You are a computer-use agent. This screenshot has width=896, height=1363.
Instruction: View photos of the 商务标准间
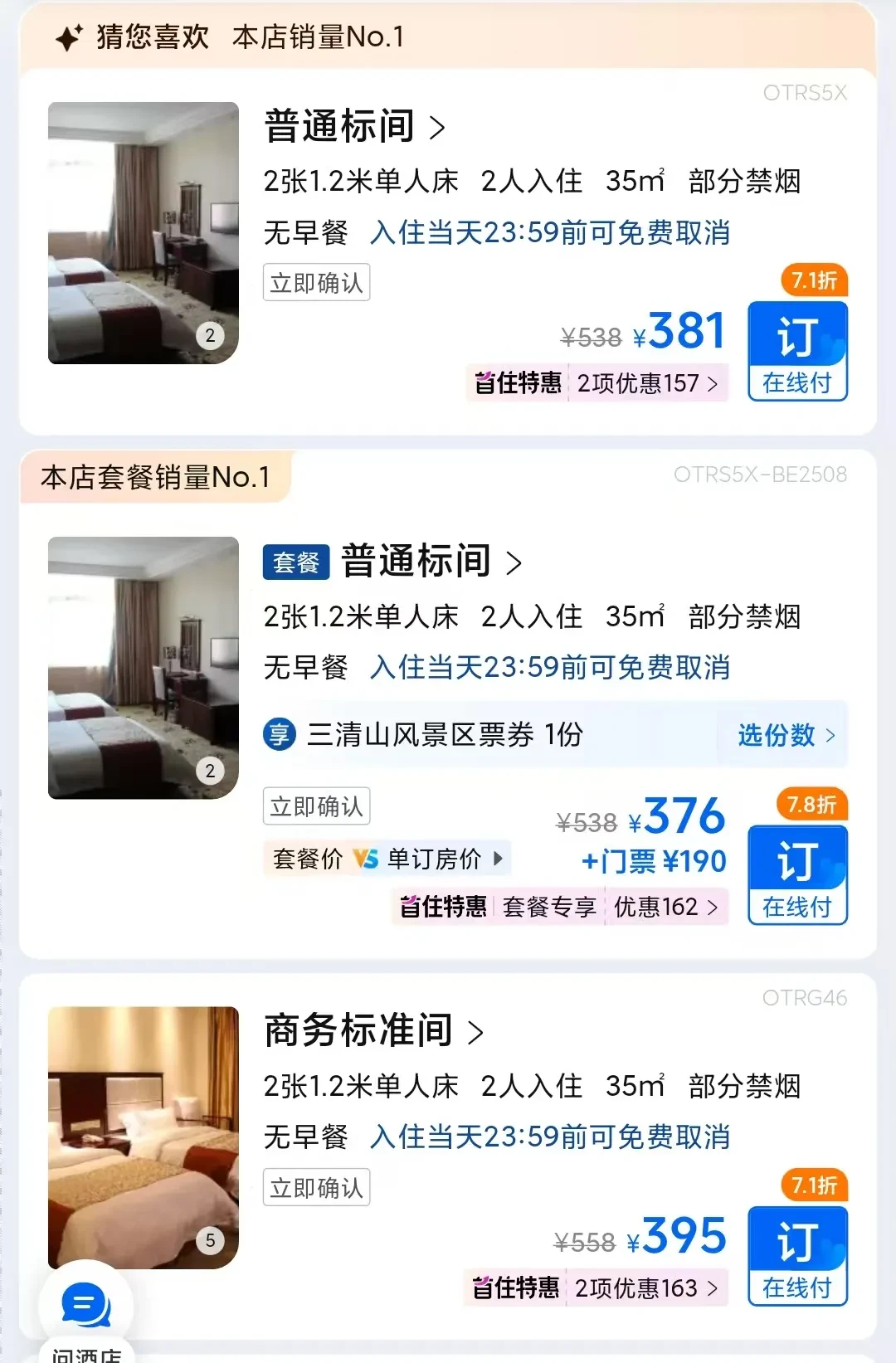pyautogui.click(x=144, y=1137)
